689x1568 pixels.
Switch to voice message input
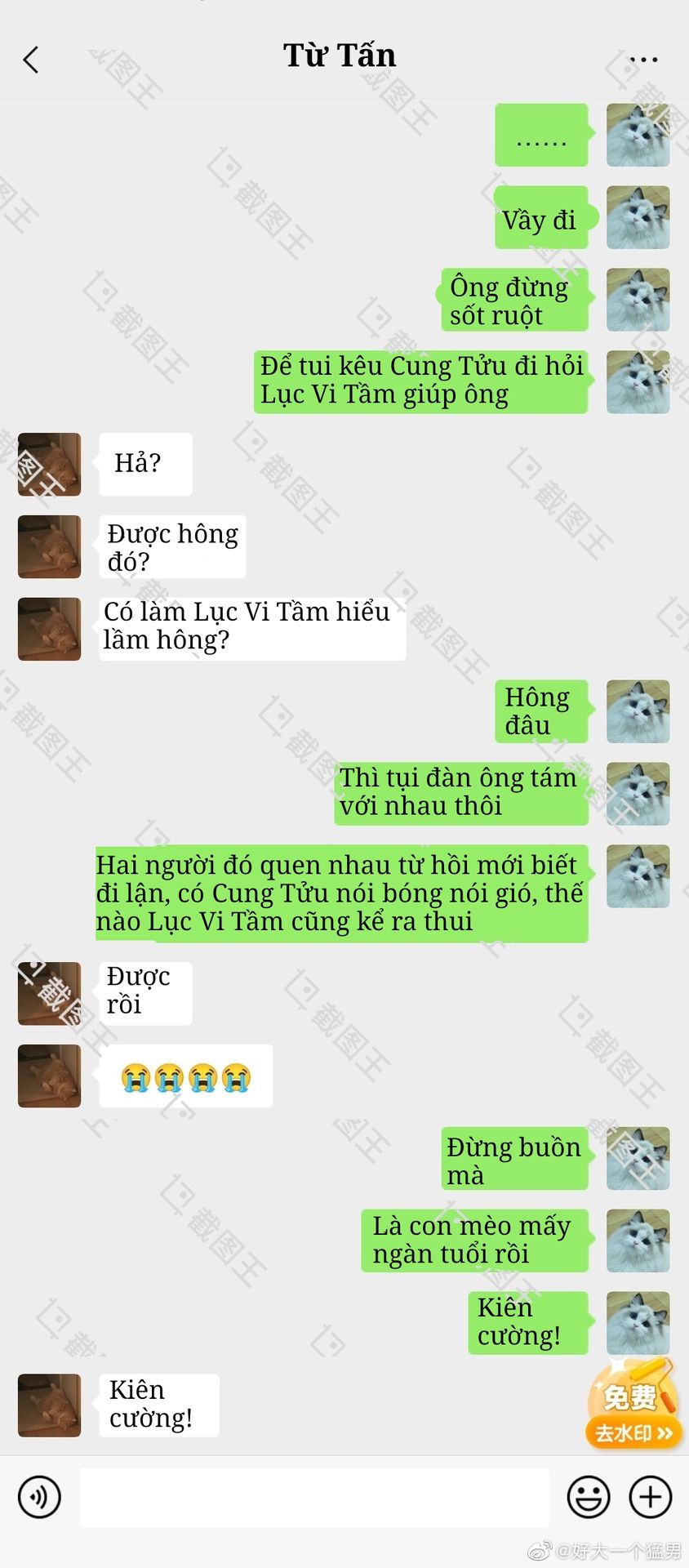click(39, 1497)
